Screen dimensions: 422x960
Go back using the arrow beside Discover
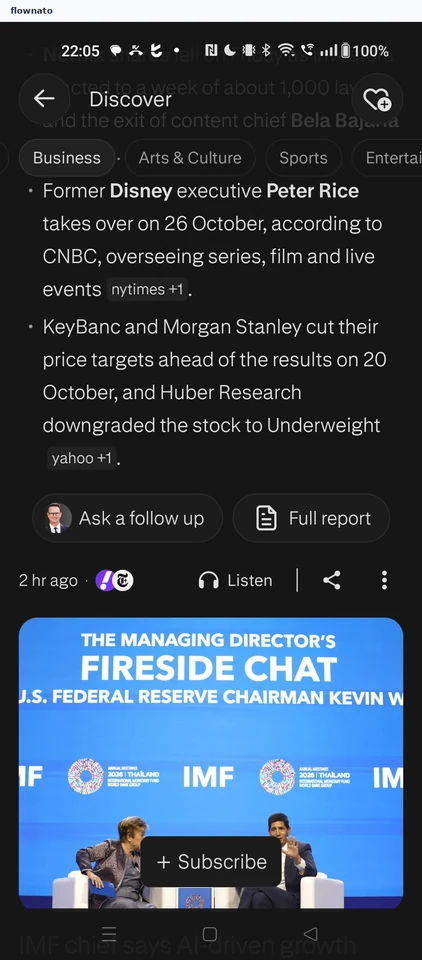tap(44, 99)
